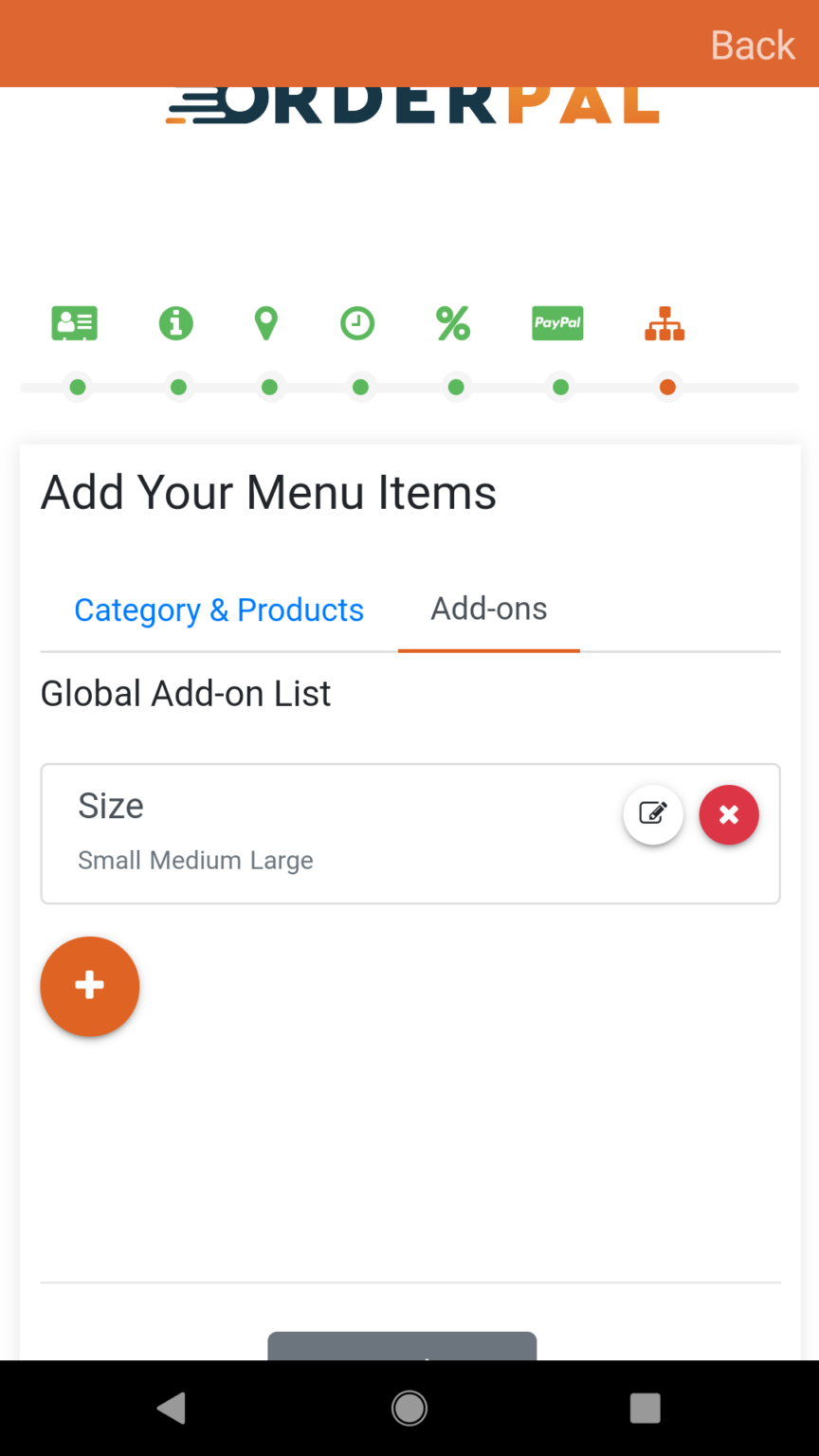Screen dimensions: 819x1456
Task: Switch to the Category & Products tab
Action: [x=219, y=610]
